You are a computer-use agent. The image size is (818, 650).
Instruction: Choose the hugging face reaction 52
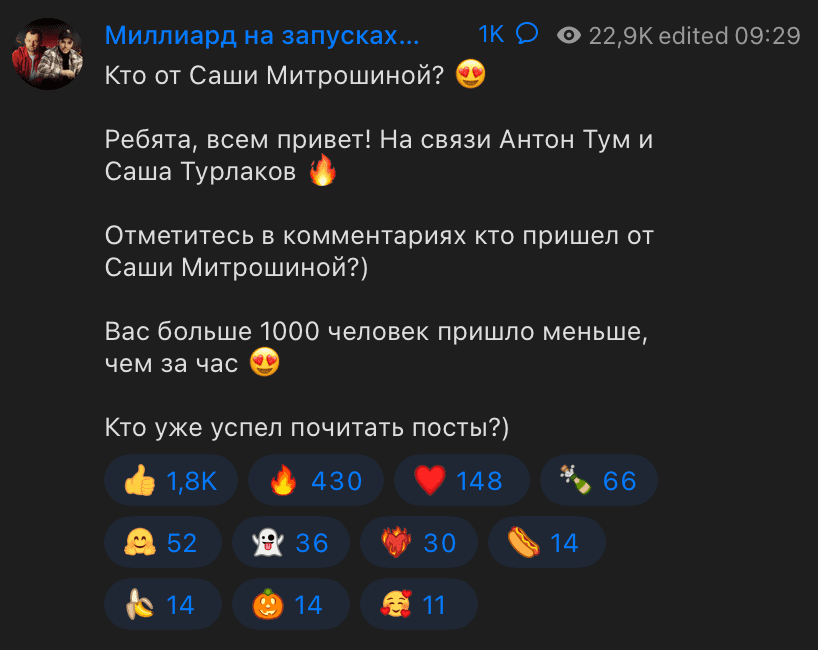162,543
